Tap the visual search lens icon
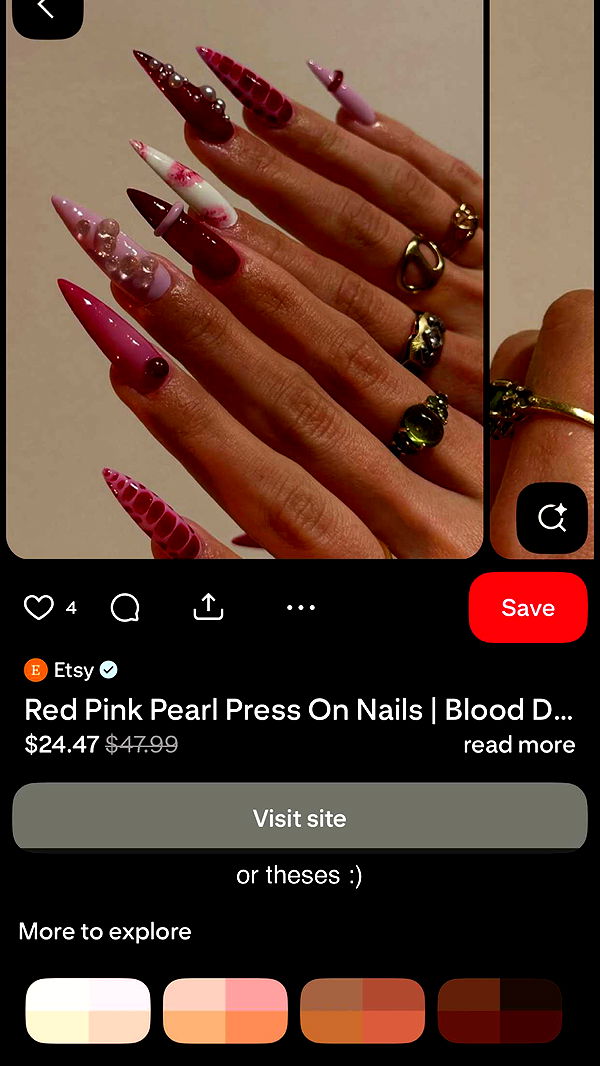 pyautogui.click(x=551, y=517)
